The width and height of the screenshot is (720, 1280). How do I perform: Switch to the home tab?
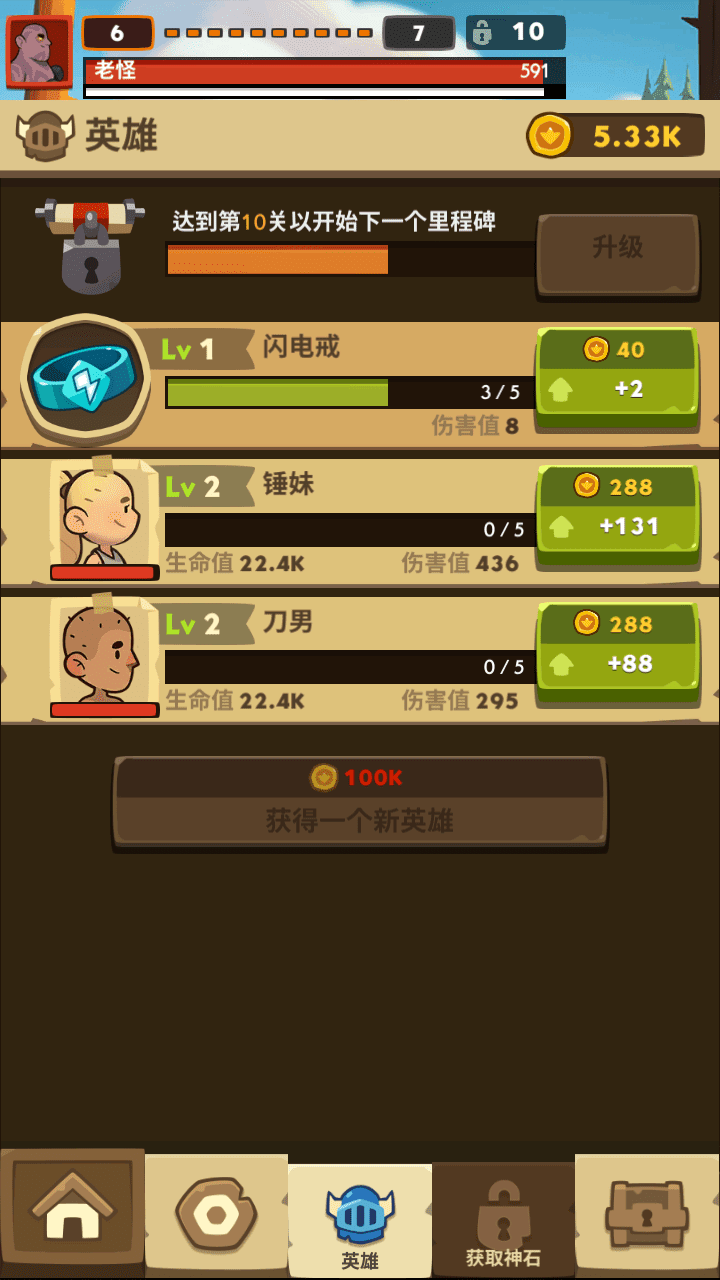tap(72, 1212)
